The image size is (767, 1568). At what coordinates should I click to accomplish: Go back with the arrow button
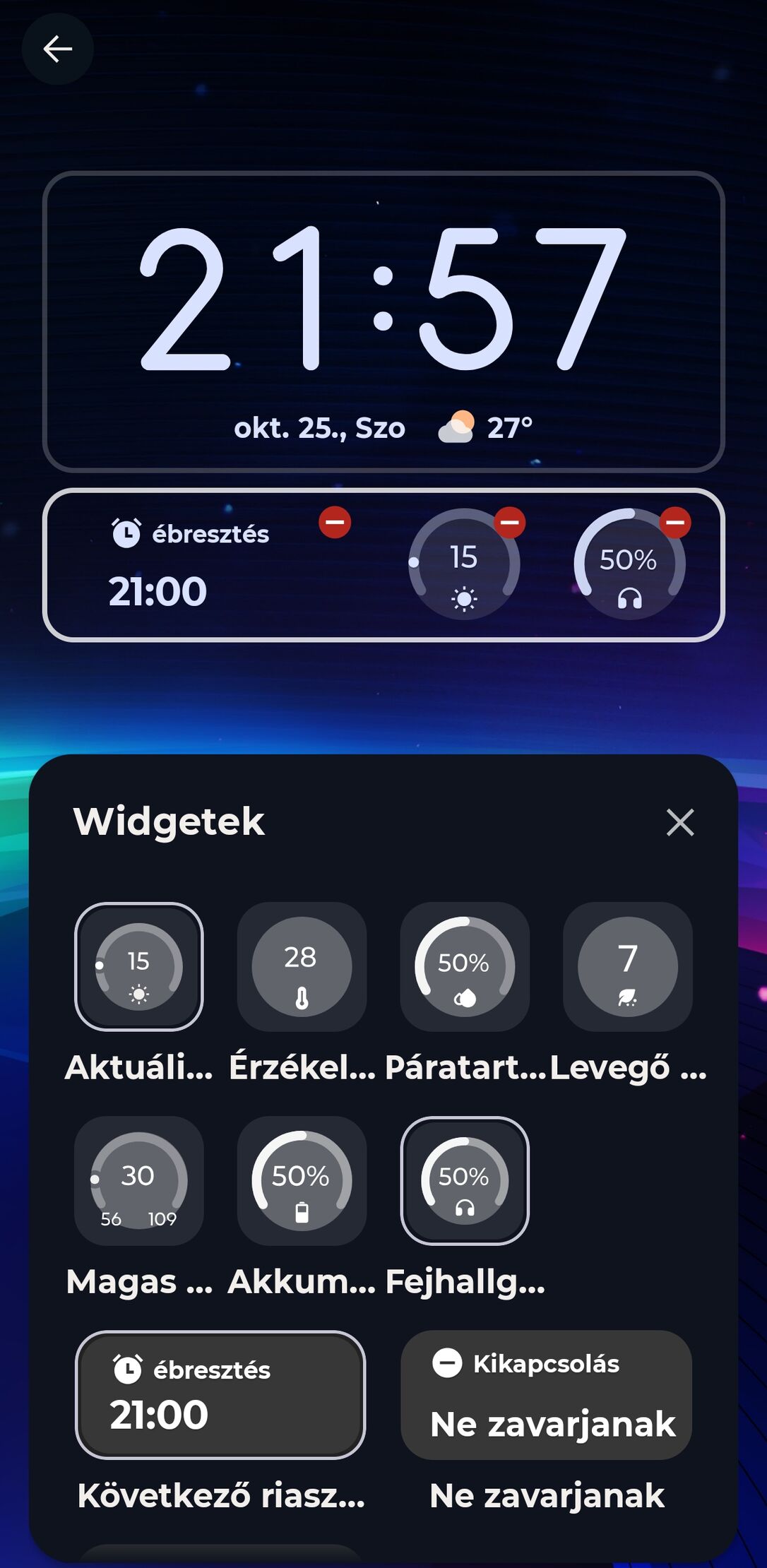click(57, 49)
